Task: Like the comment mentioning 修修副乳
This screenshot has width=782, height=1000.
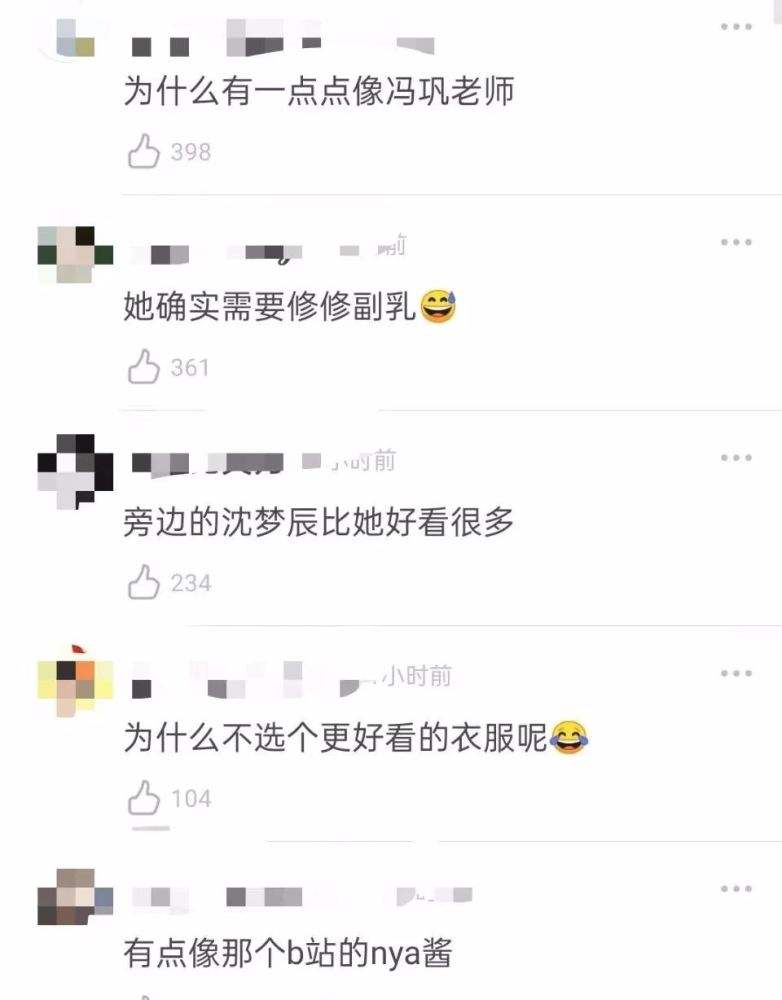Action: 144,368
